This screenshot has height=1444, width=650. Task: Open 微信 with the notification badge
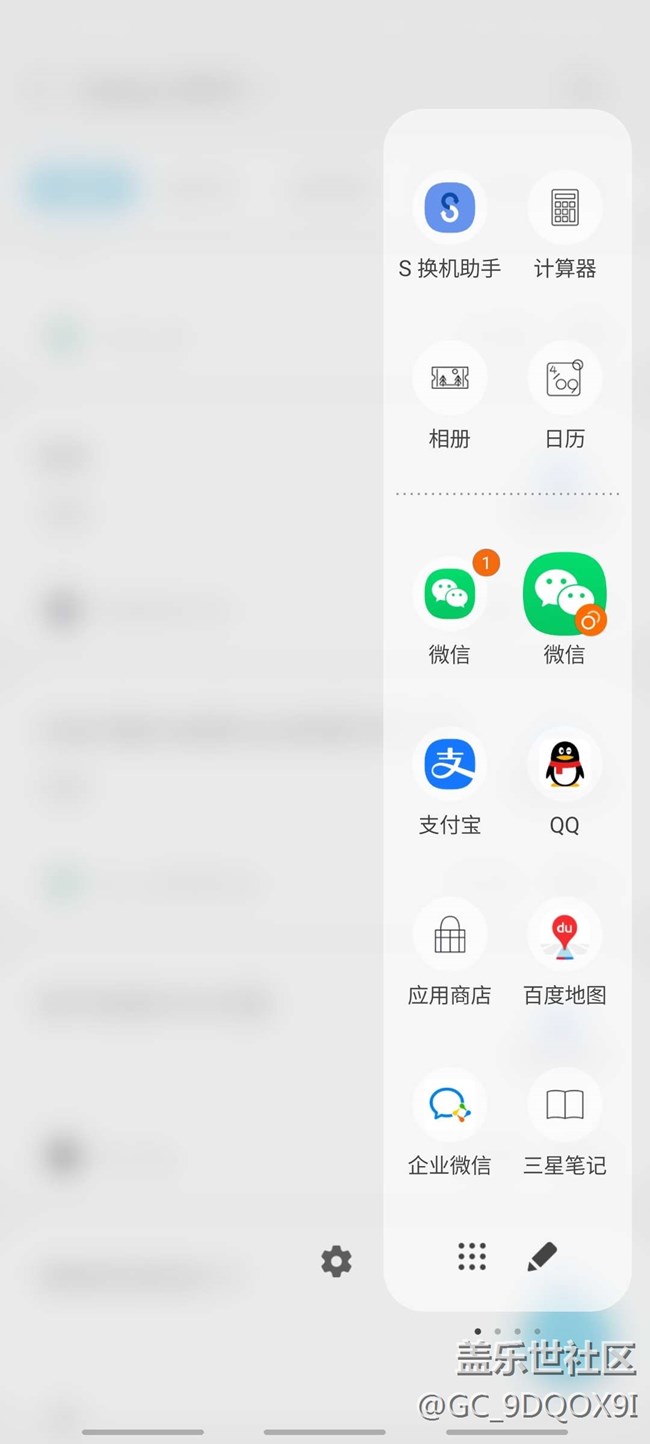(x=449, y=594)
